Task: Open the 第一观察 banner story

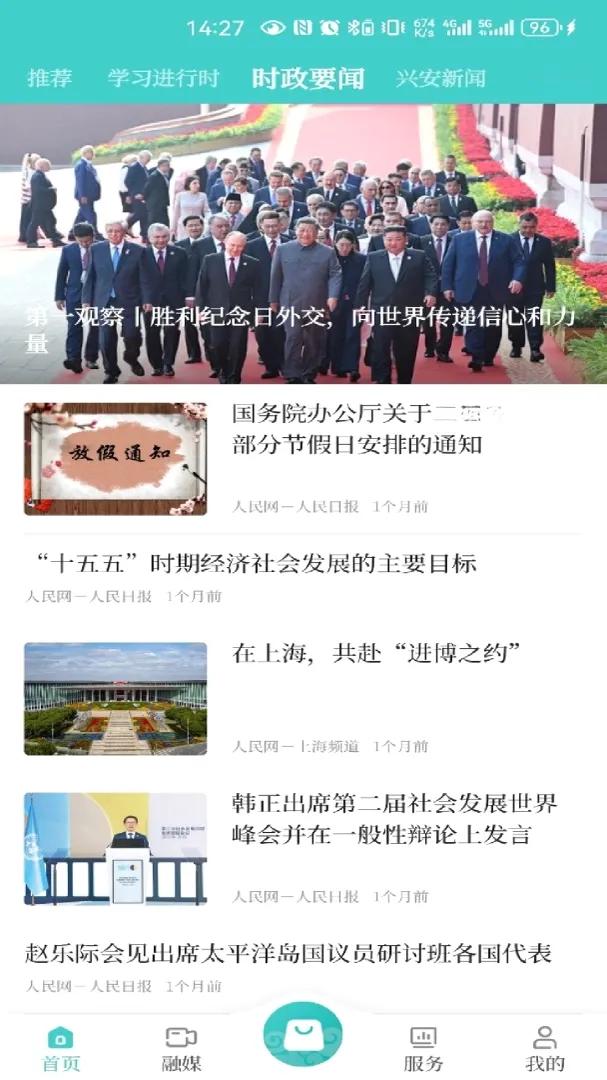Action: [x=303, y=244]
